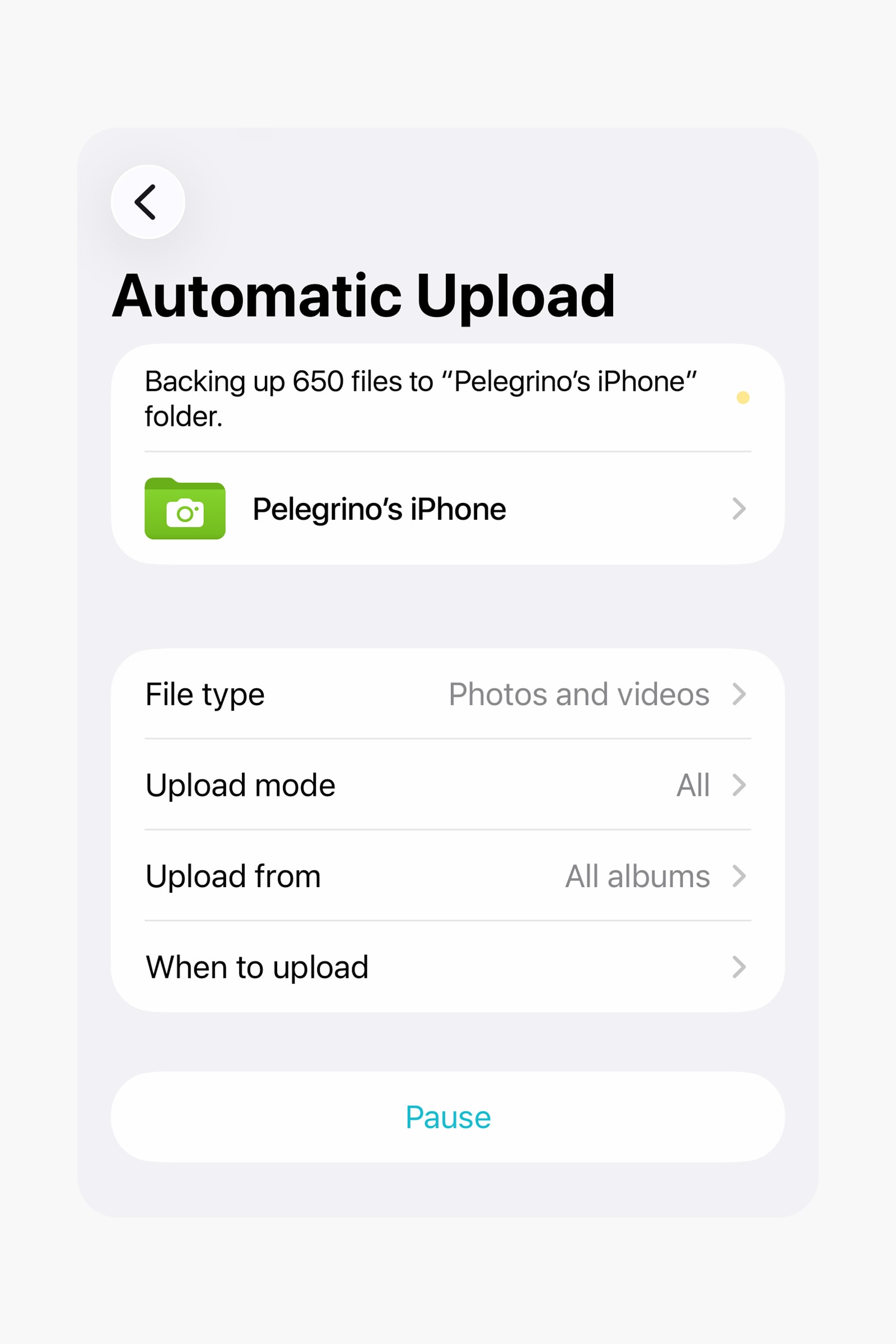This screenshot has height=1344, width=896.
Task: Tap the File type row label
Action: point(204,694)
